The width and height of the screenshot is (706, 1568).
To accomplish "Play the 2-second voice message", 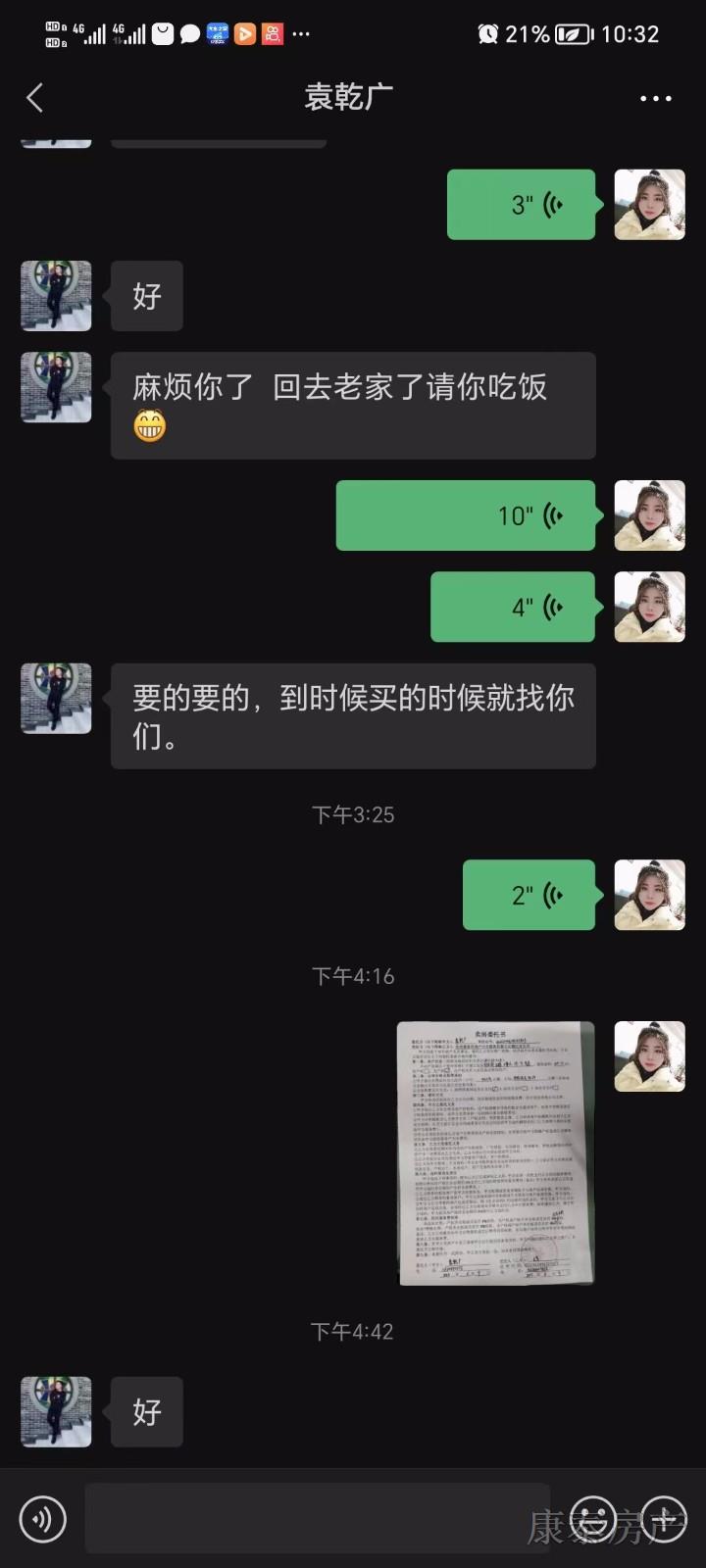I will [x=529, y=895].
